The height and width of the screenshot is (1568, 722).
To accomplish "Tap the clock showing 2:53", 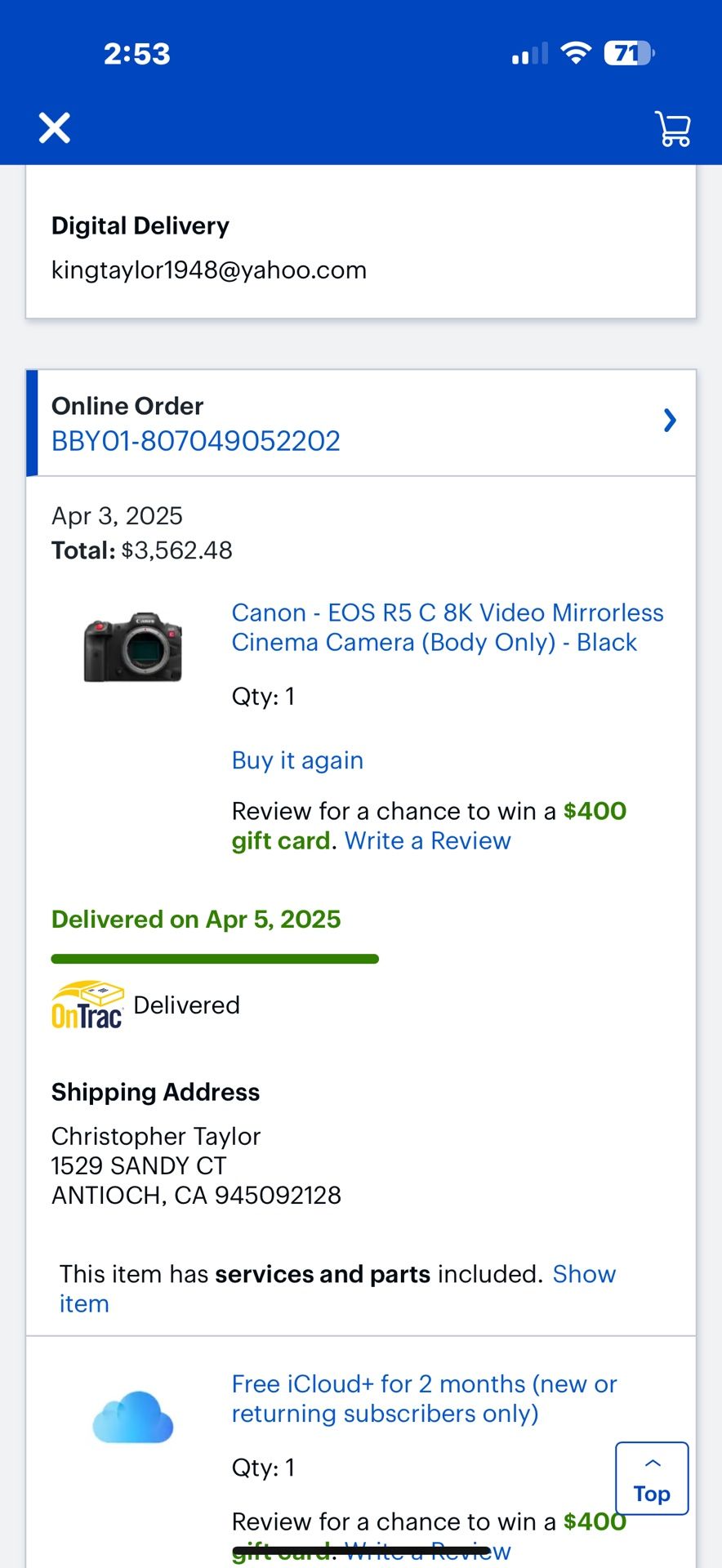I will [137, 52].
